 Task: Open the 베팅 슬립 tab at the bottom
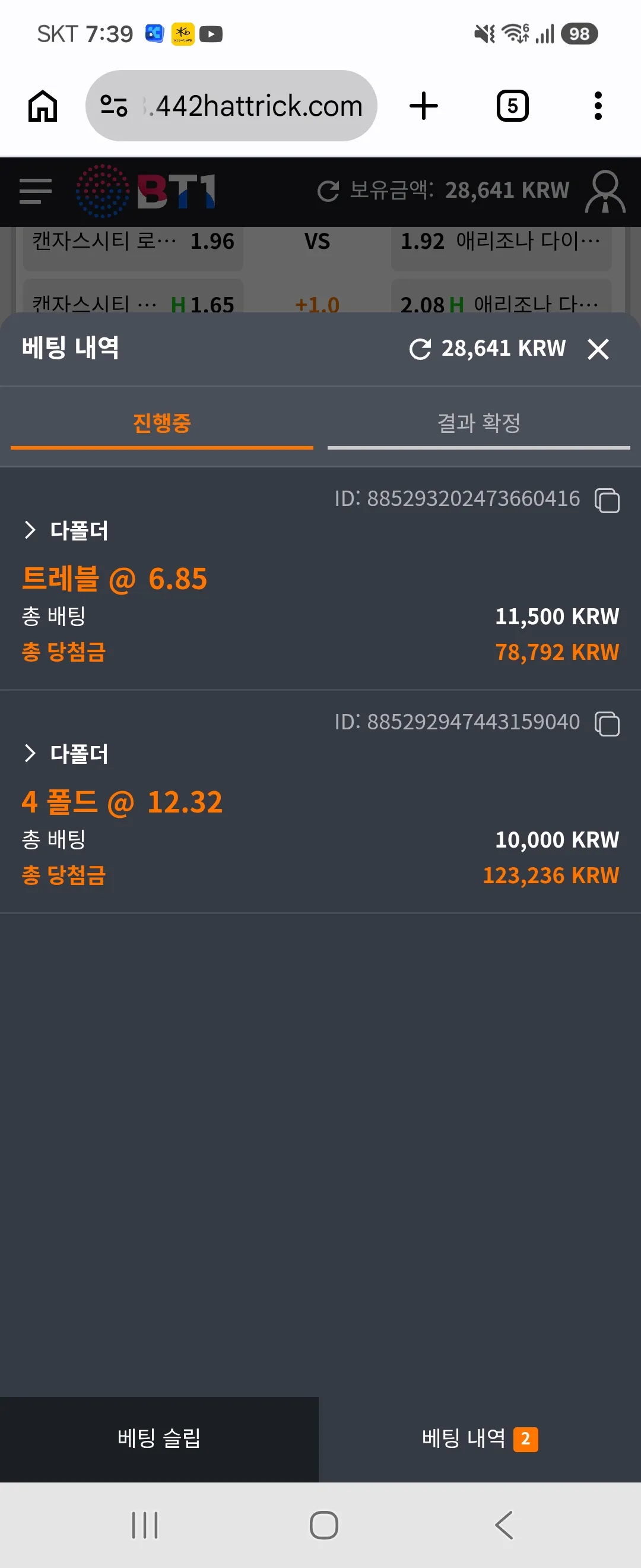[x=159, y=1439]
